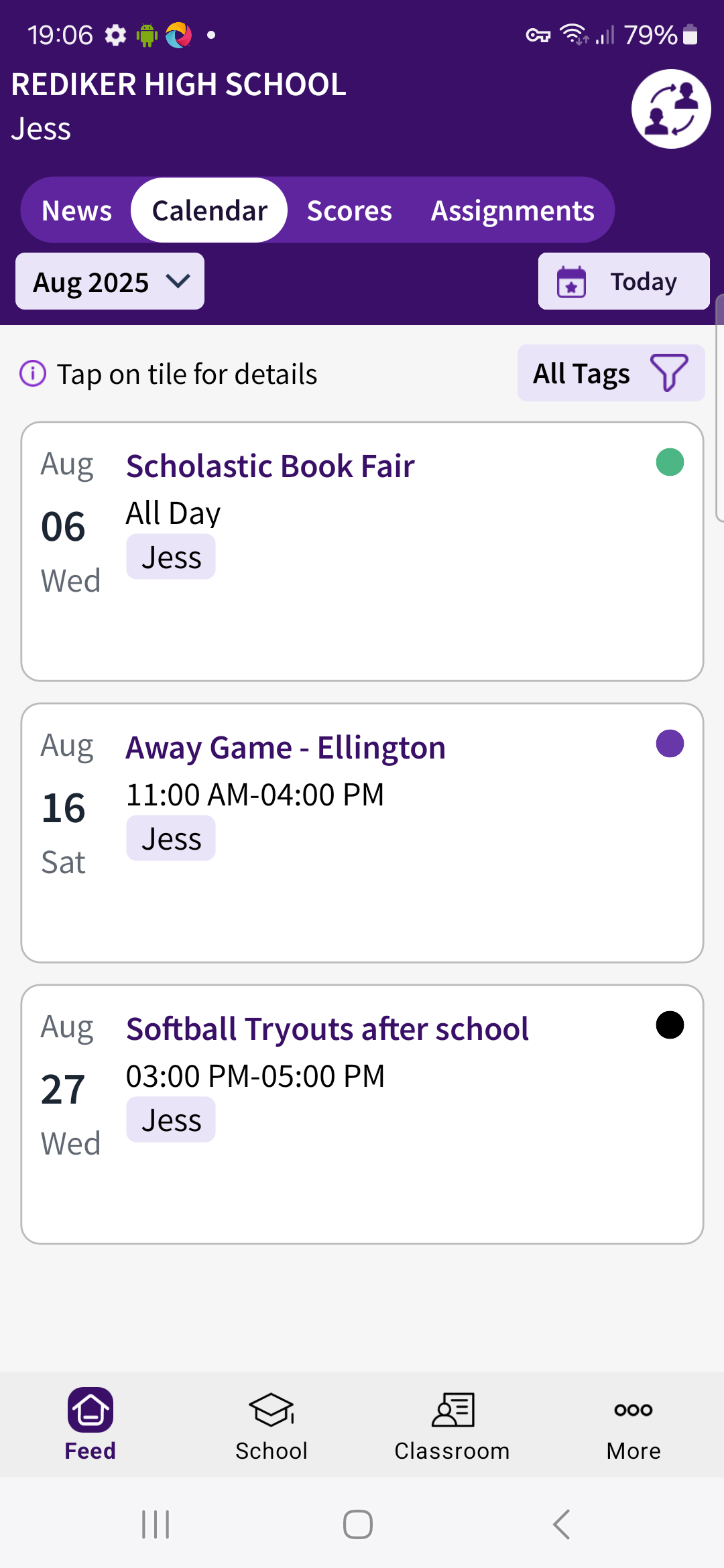Viewport: 724px width, 1568px height.
Task: Switch to the School section
Action: 271,1425
